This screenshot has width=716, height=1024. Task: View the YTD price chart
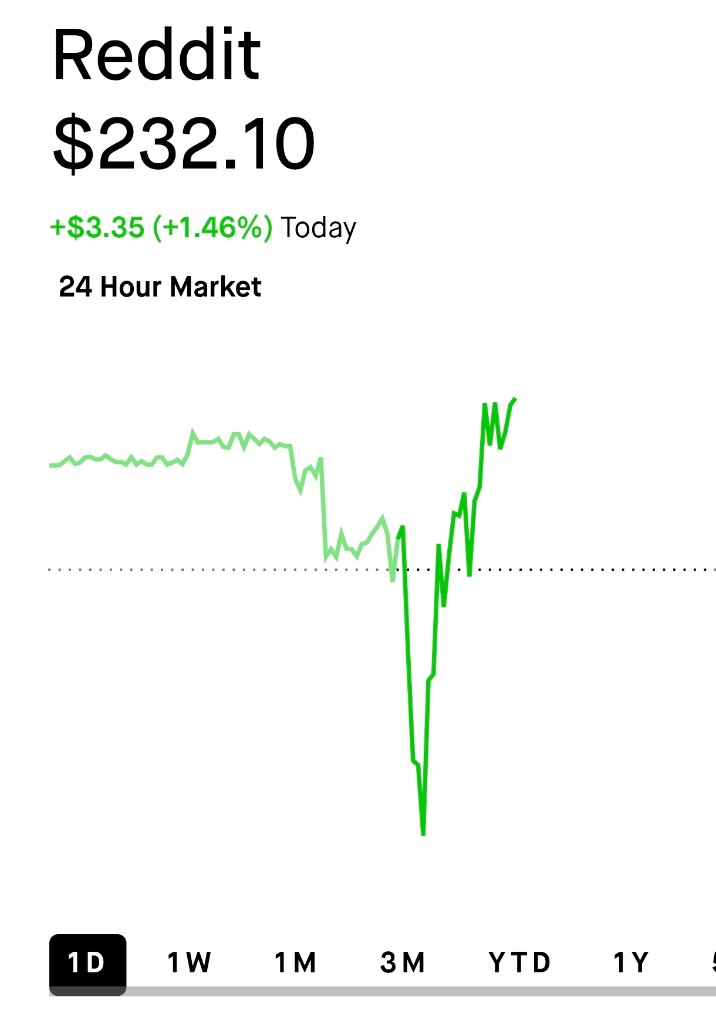519,963
